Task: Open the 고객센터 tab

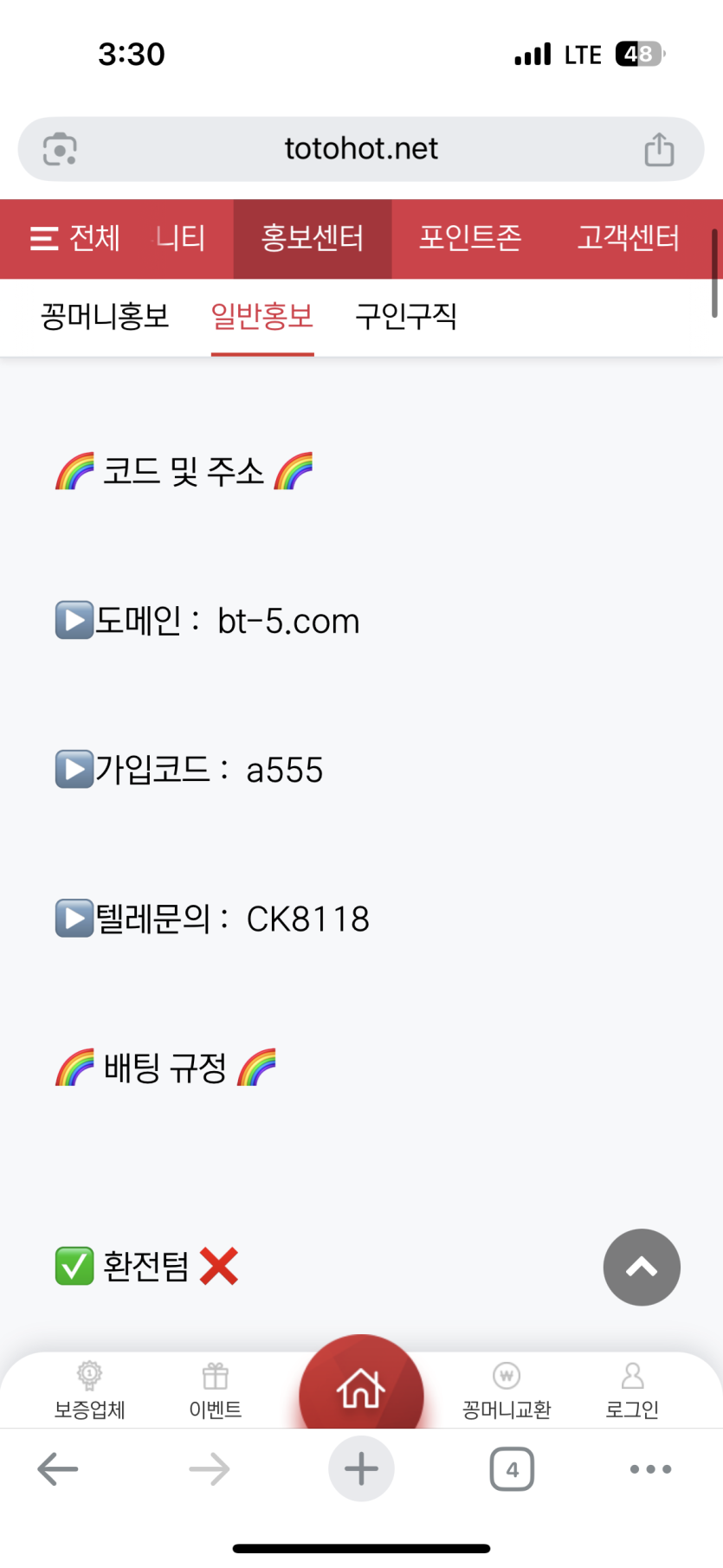Action: [629, 238]
